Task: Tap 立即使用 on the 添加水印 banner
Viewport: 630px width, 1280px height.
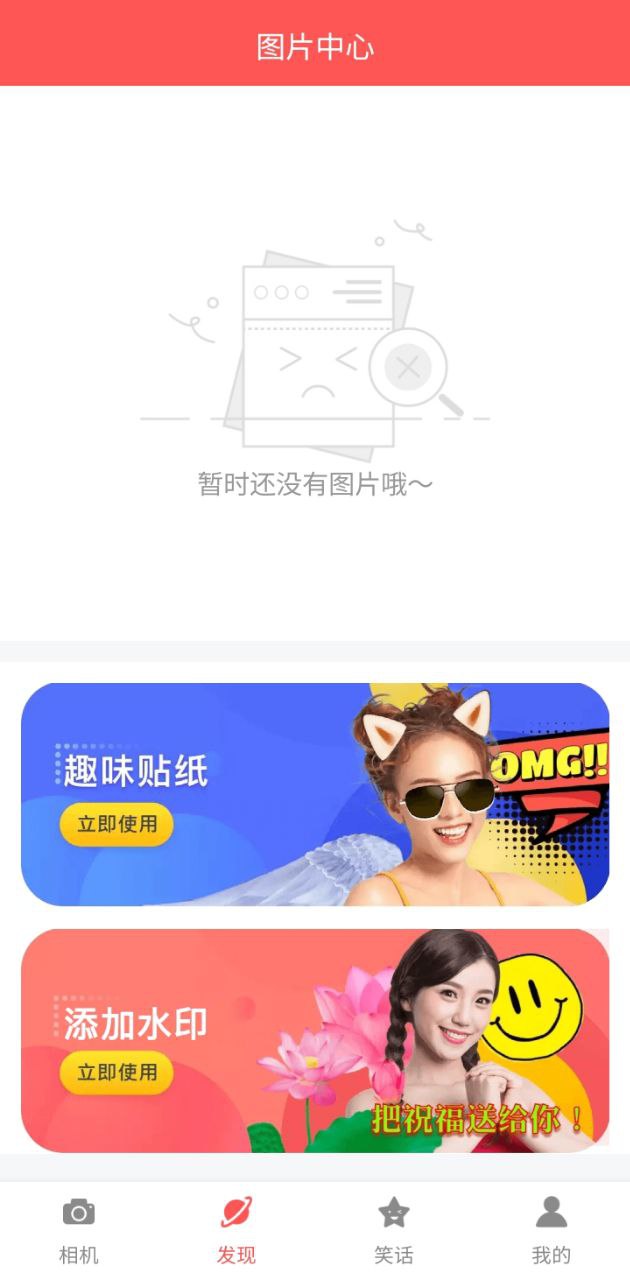Action: click(117, 1072)
